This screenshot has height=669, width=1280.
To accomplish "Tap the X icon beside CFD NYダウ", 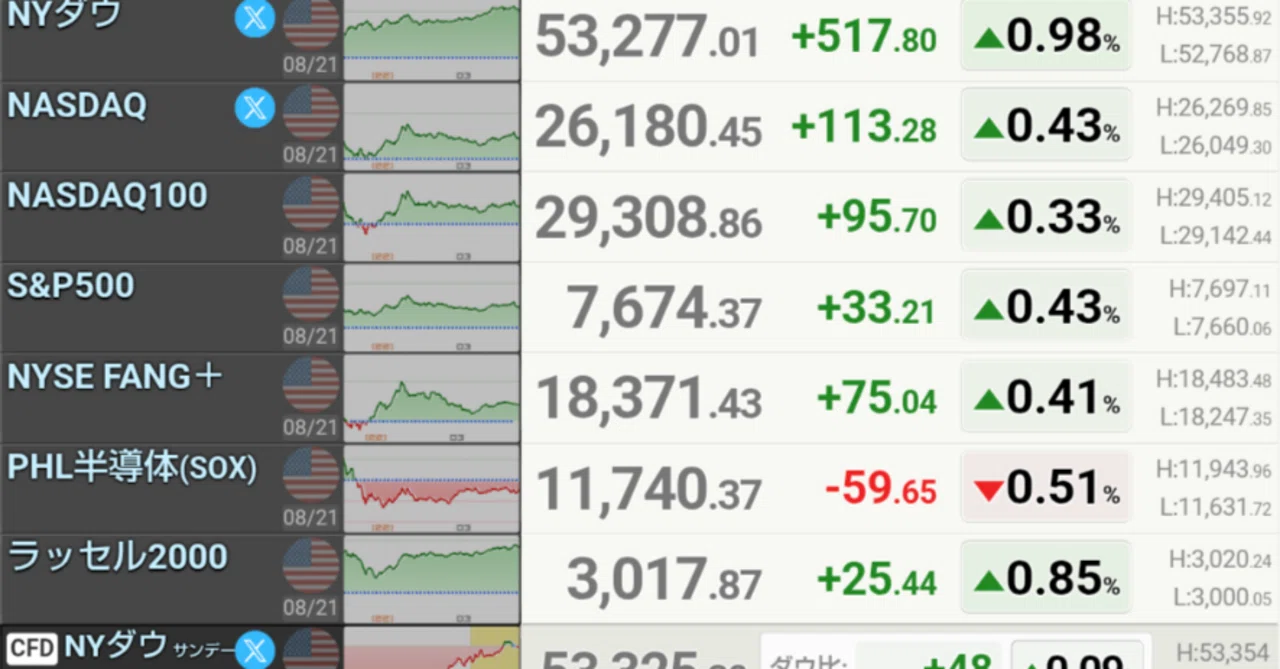I will (255, 650).
